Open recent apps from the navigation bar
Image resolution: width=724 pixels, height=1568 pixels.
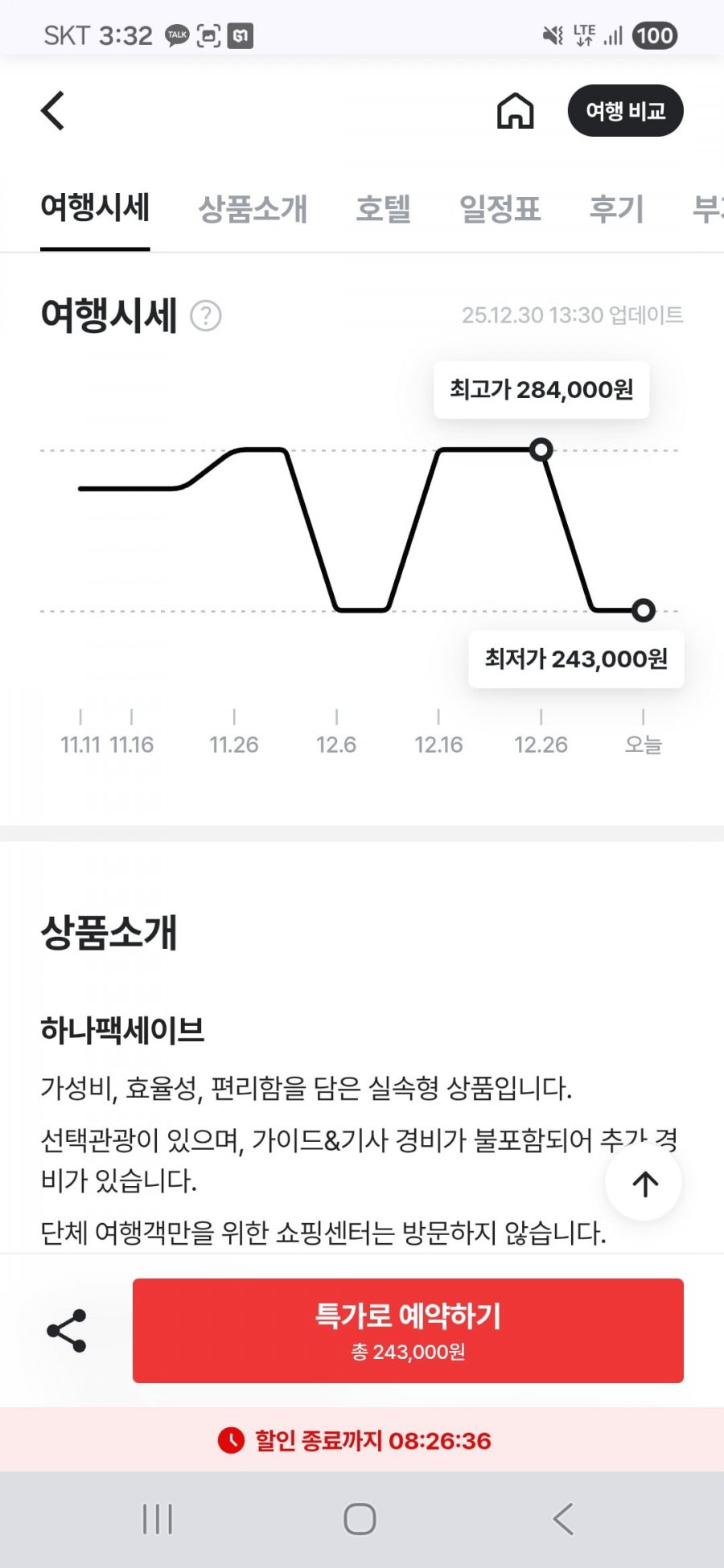pyautogui.click(x=158, y=1519)
